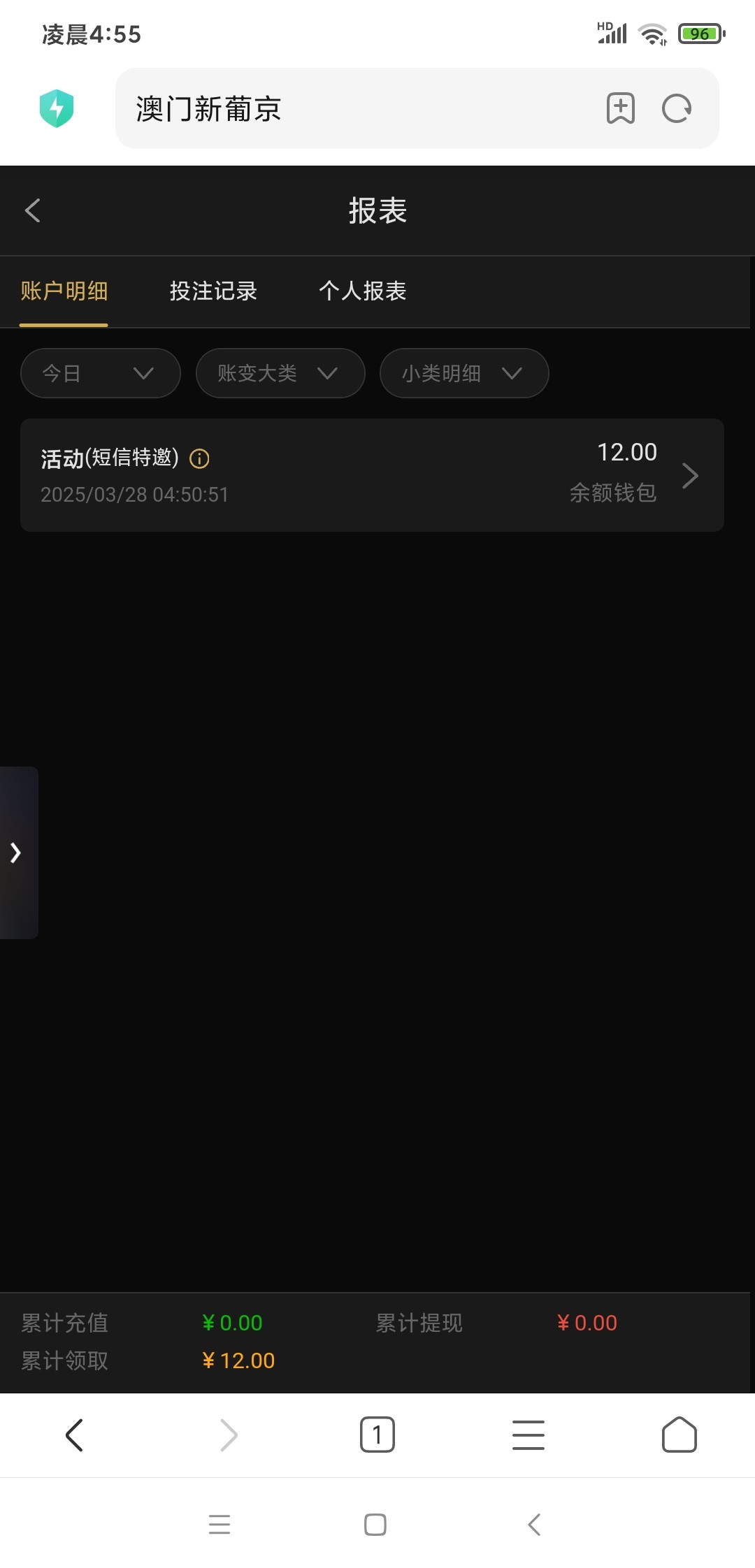Expand the 账变大类 dropdown
Image resolution: width=755 pixels, height=1568 pixels.
(280, 373)
